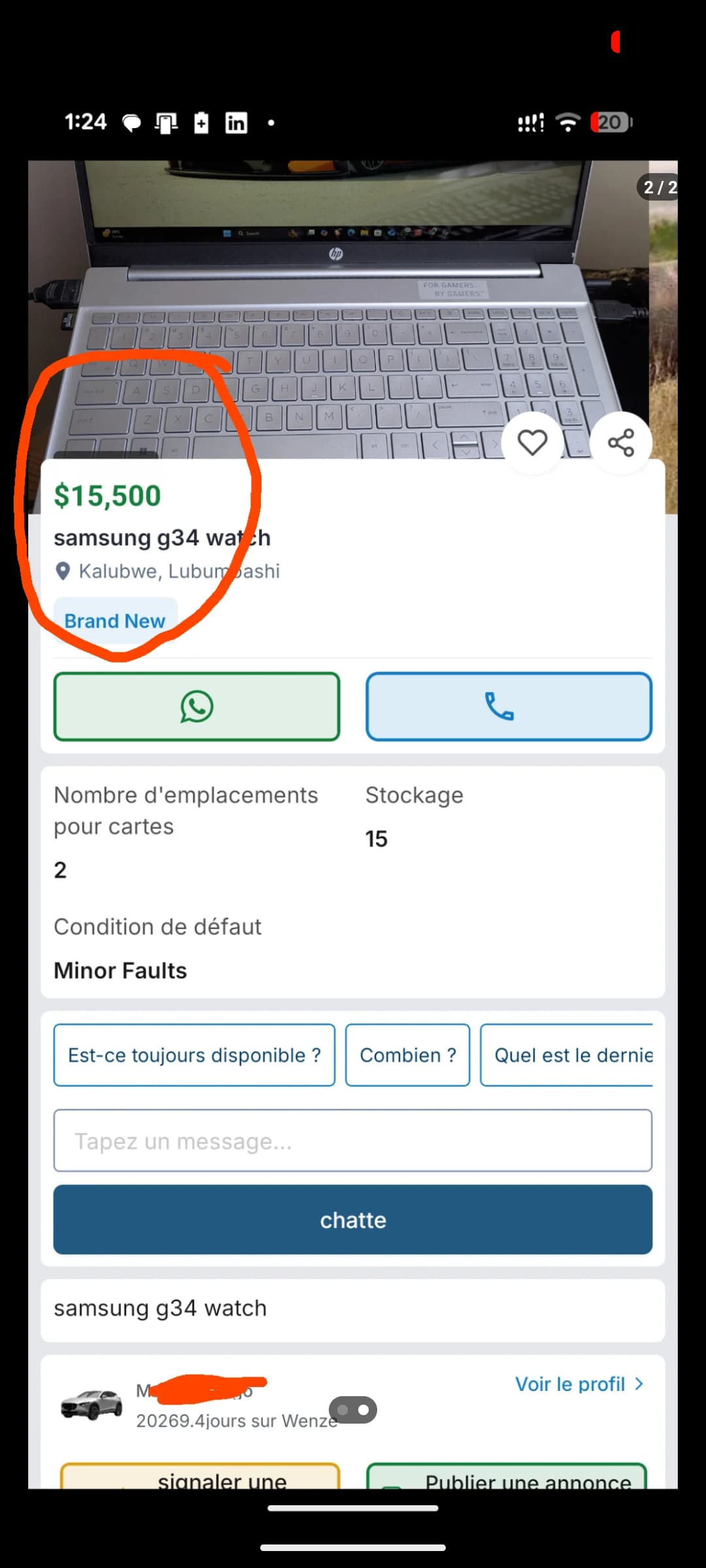Open LinkedIn from the status bar icon

[236, 122]
